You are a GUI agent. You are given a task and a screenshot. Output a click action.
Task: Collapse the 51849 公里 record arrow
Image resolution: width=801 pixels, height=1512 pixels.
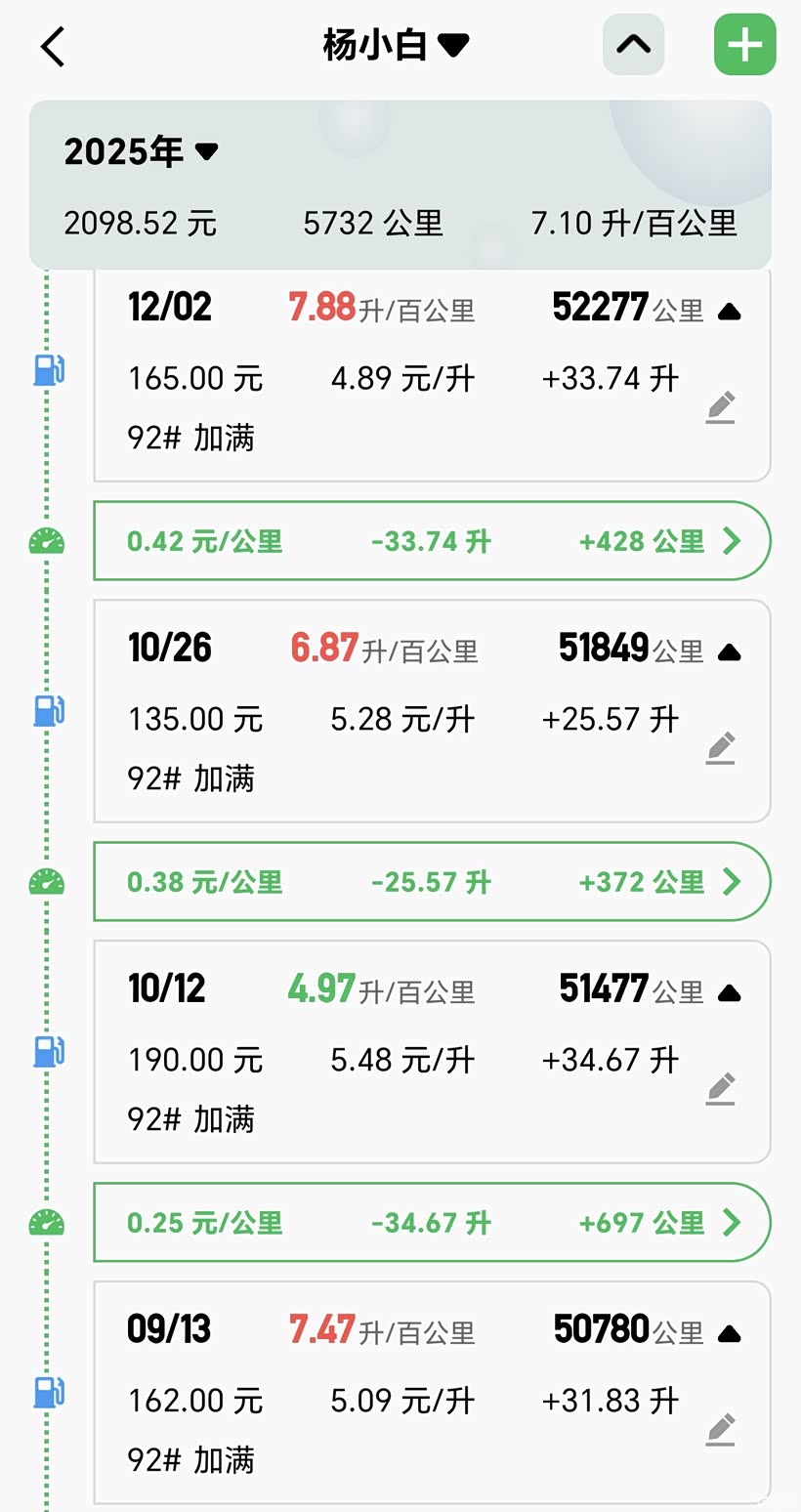[x=729, y=652]
